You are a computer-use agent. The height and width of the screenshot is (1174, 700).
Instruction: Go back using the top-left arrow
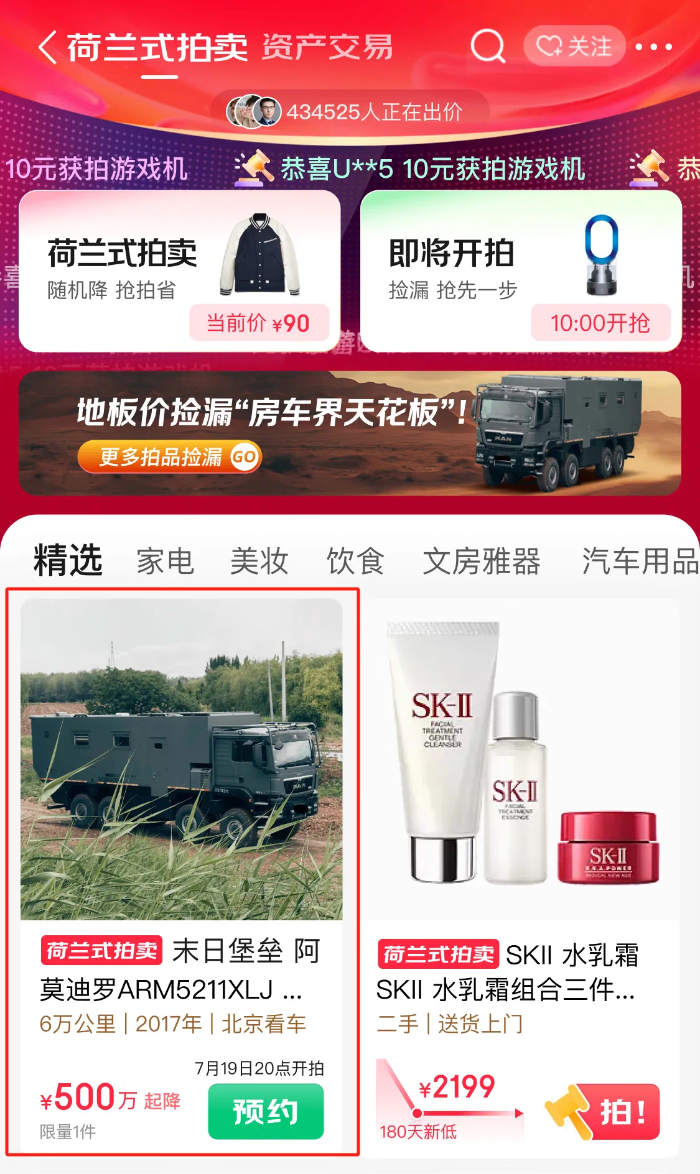pyautogui.click(x=47, y=47)
